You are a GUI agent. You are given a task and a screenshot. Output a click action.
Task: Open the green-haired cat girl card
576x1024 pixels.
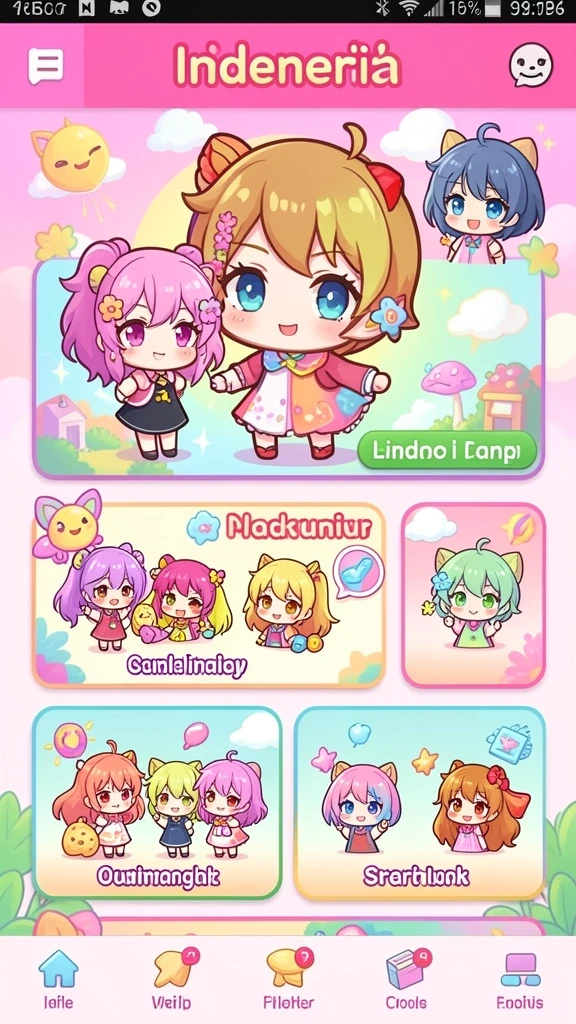click(x=473, y=595)
